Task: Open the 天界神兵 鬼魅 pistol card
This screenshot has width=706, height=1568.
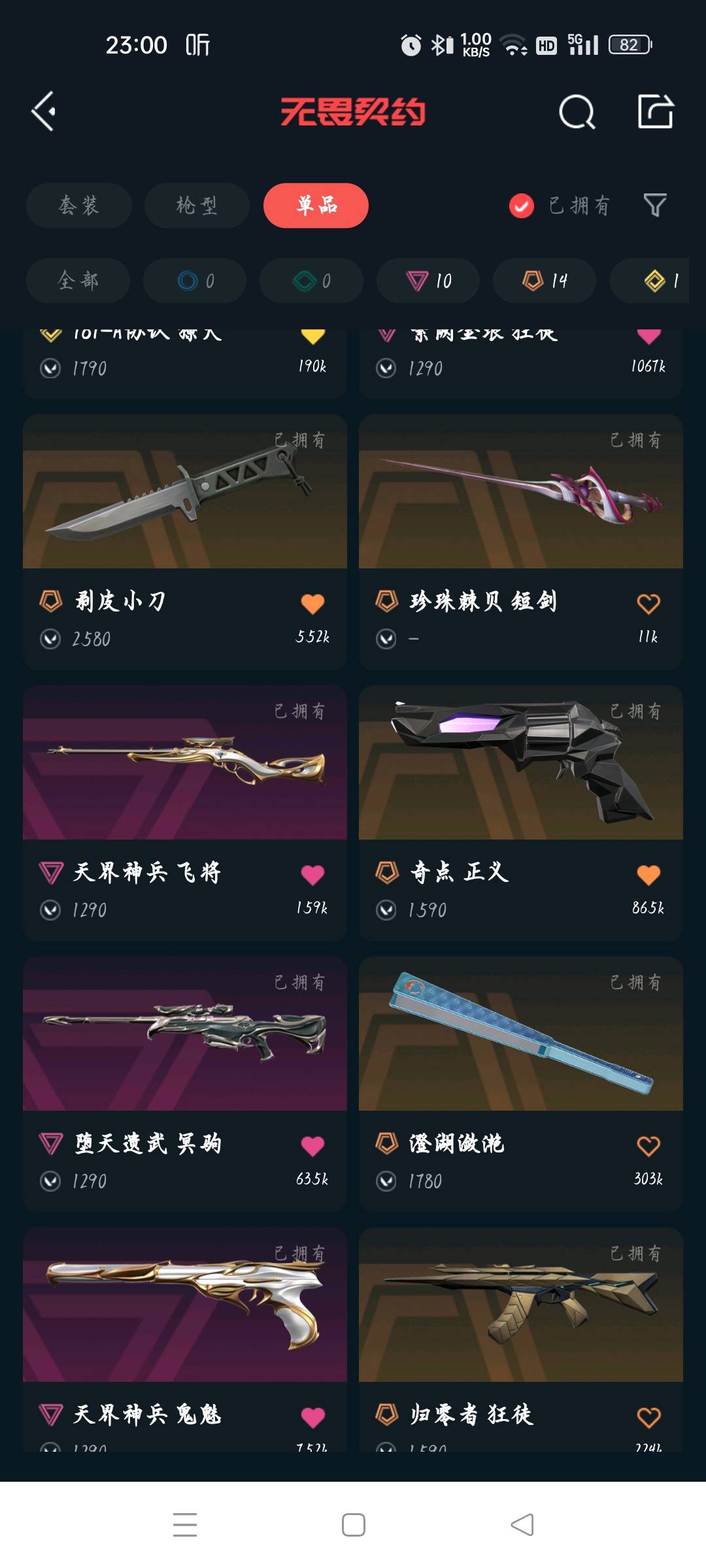Action: 185,1305
